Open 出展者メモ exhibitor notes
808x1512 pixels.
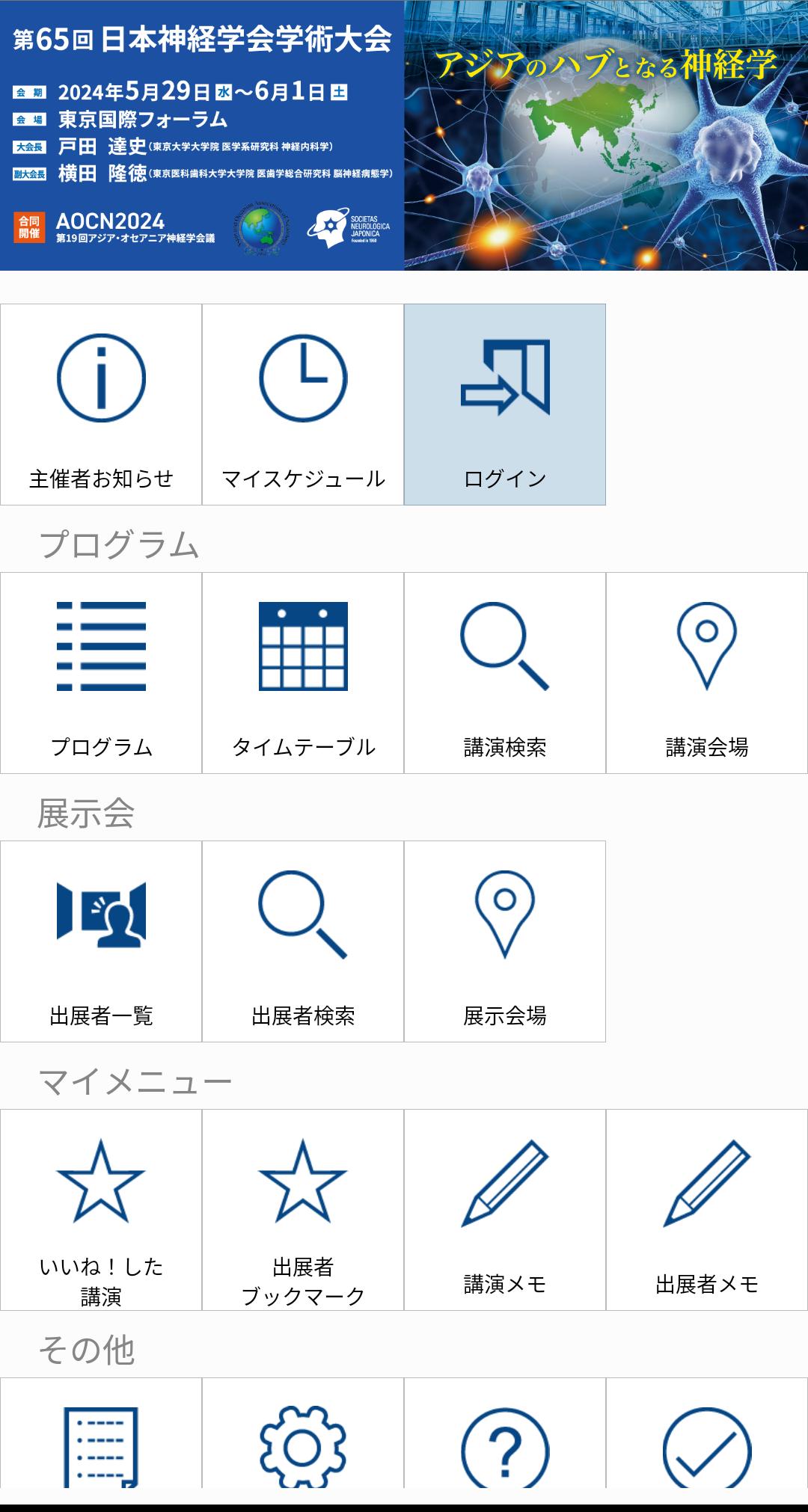pos(707,1210)
